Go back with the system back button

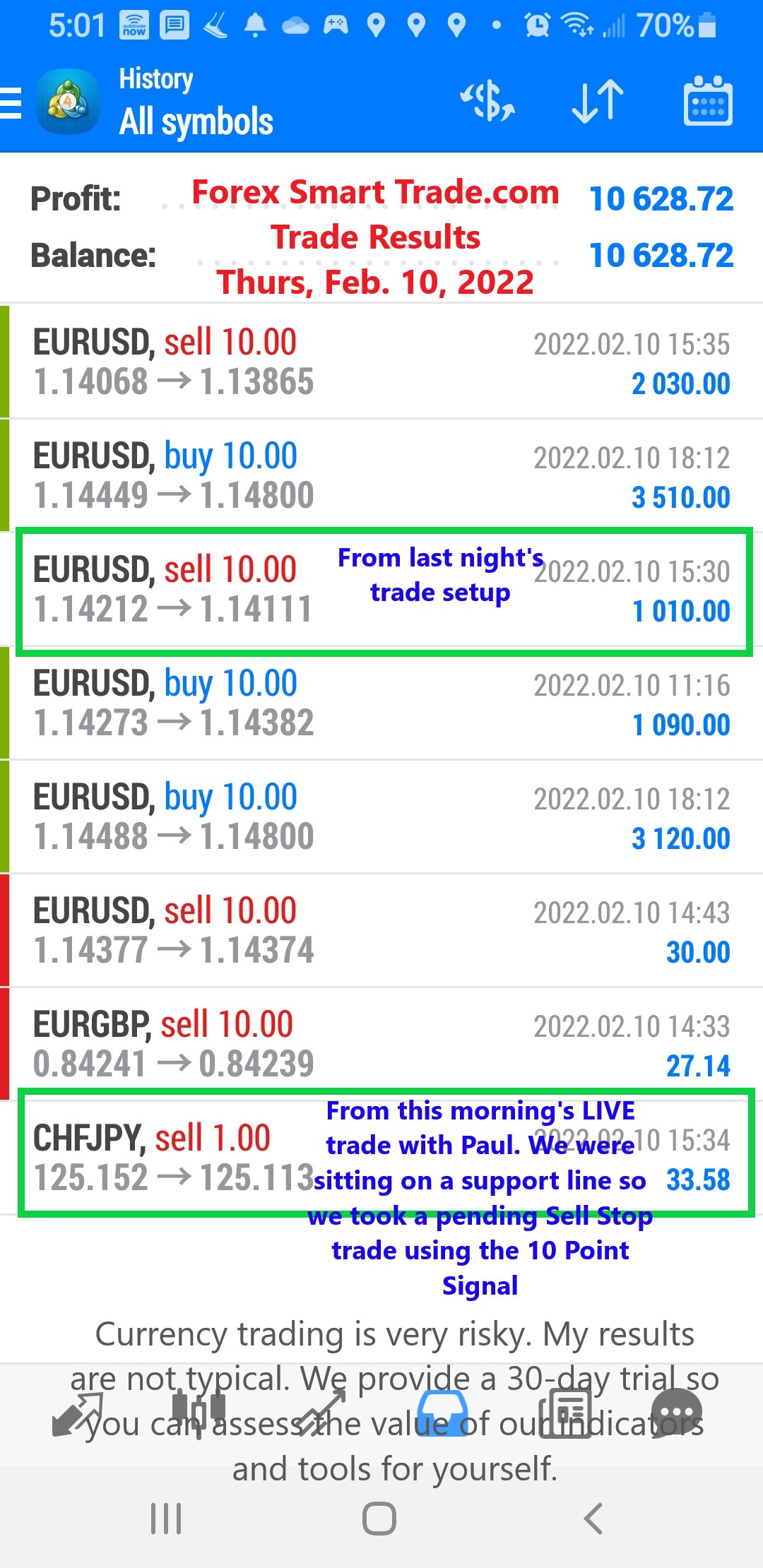593,1518
